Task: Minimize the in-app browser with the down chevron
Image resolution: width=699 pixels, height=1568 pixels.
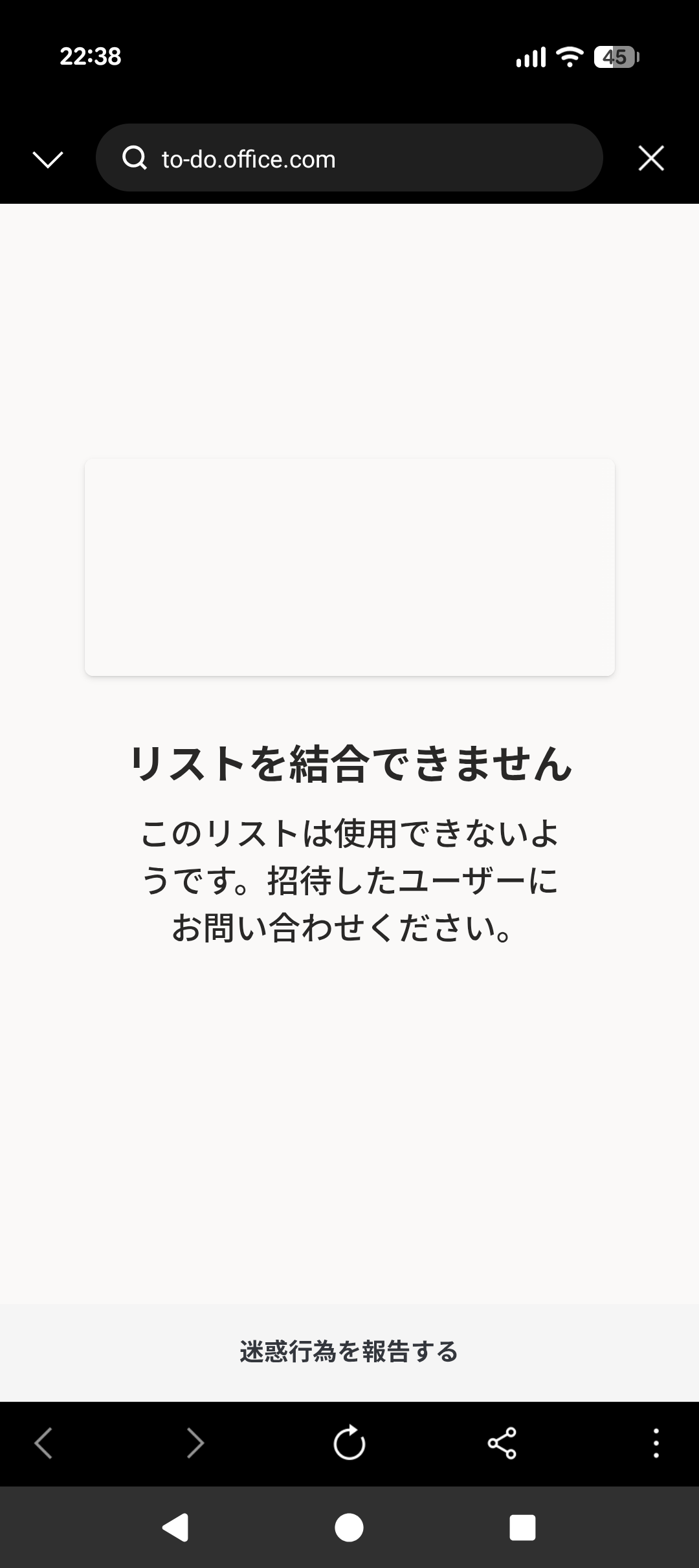Action: [48, 159]
